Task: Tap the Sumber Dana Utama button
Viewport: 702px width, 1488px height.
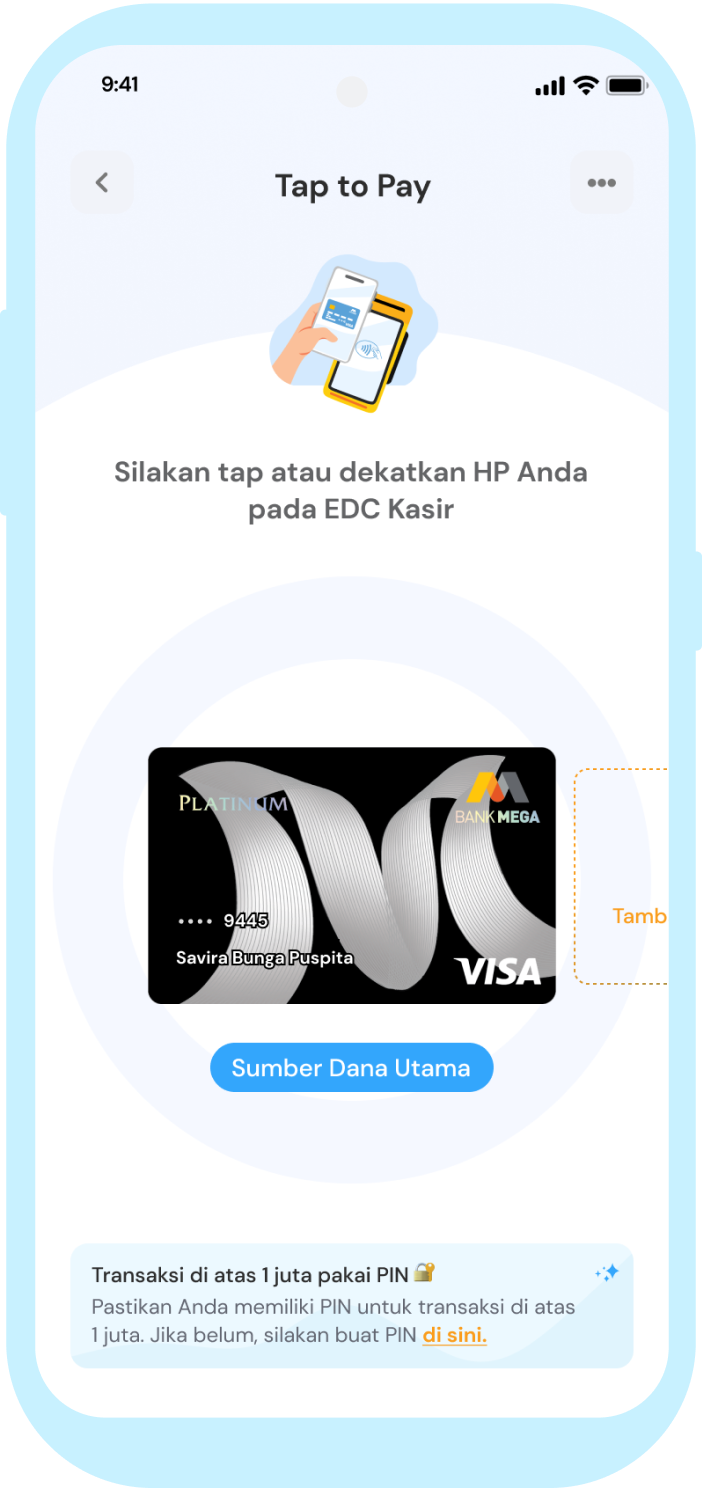Action: [351, 1067]
